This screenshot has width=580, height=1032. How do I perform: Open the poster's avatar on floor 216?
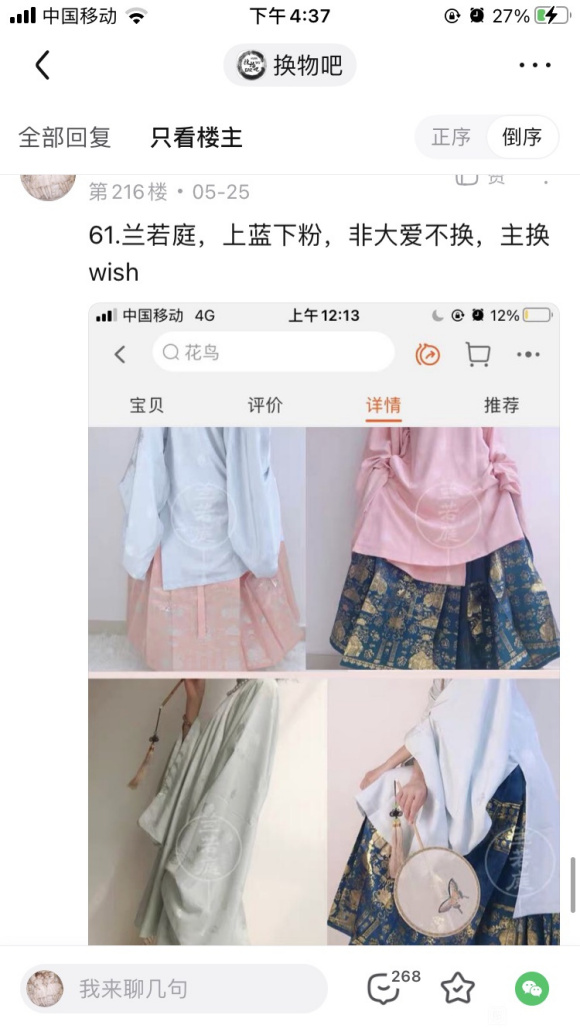point(48,186)
